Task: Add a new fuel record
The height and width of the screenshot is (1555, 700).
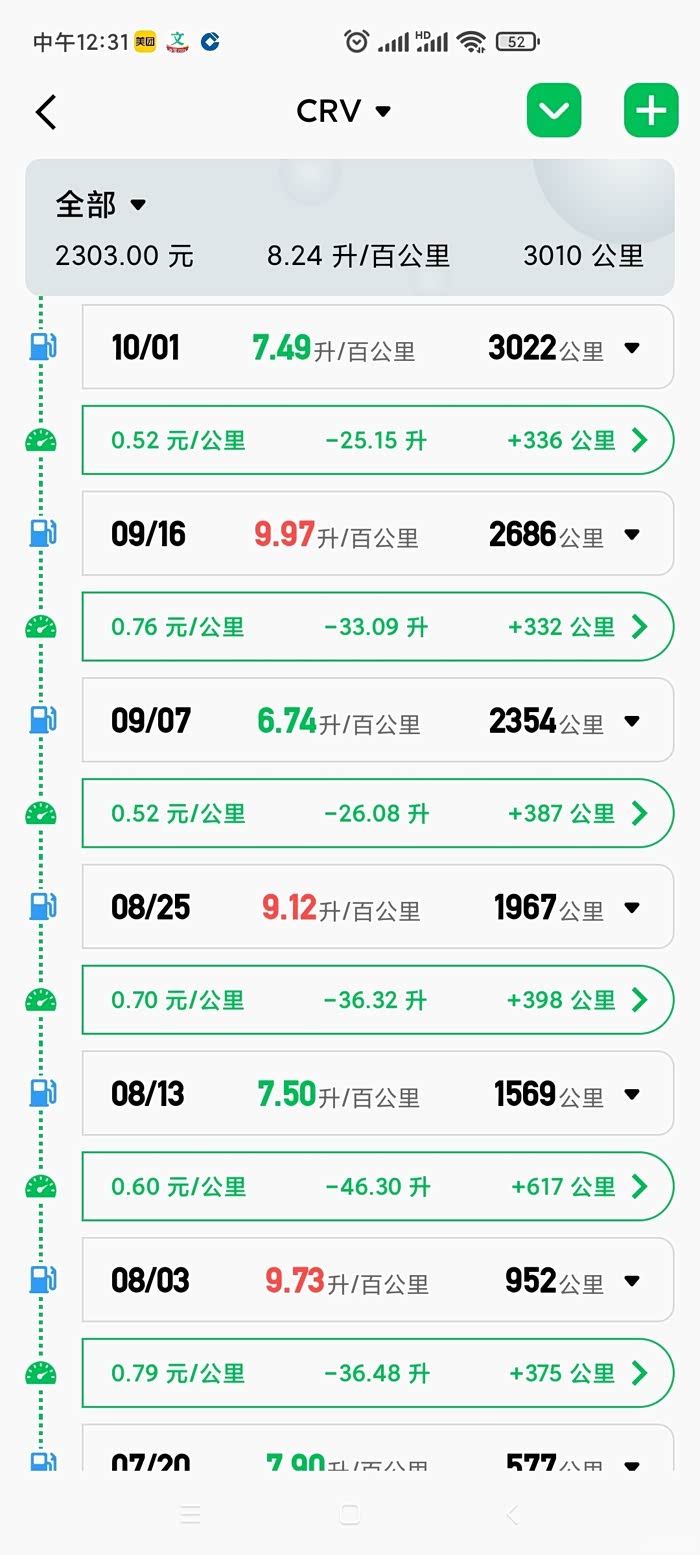Action: [651, 110]
